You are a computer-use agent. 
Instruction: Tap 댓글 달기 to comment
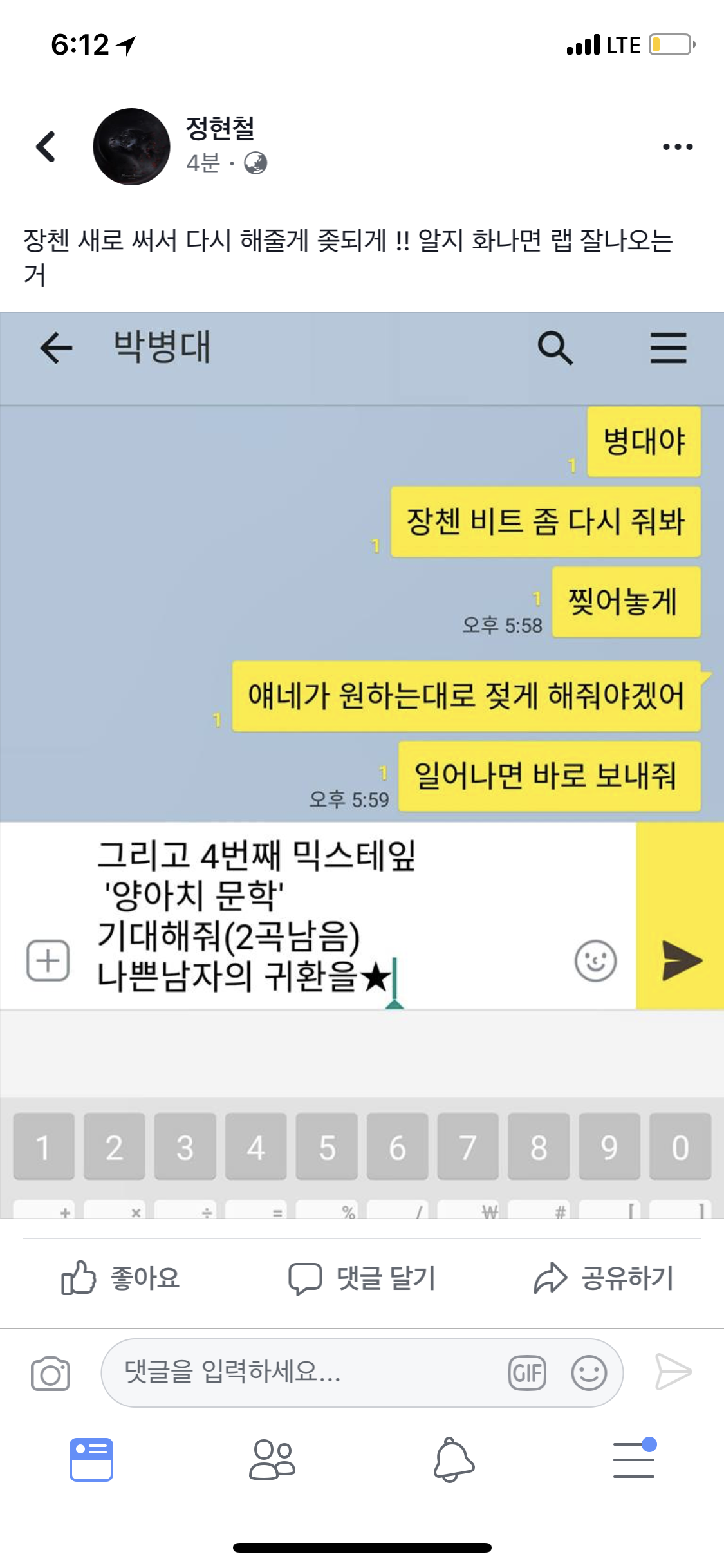(362, 1278)
